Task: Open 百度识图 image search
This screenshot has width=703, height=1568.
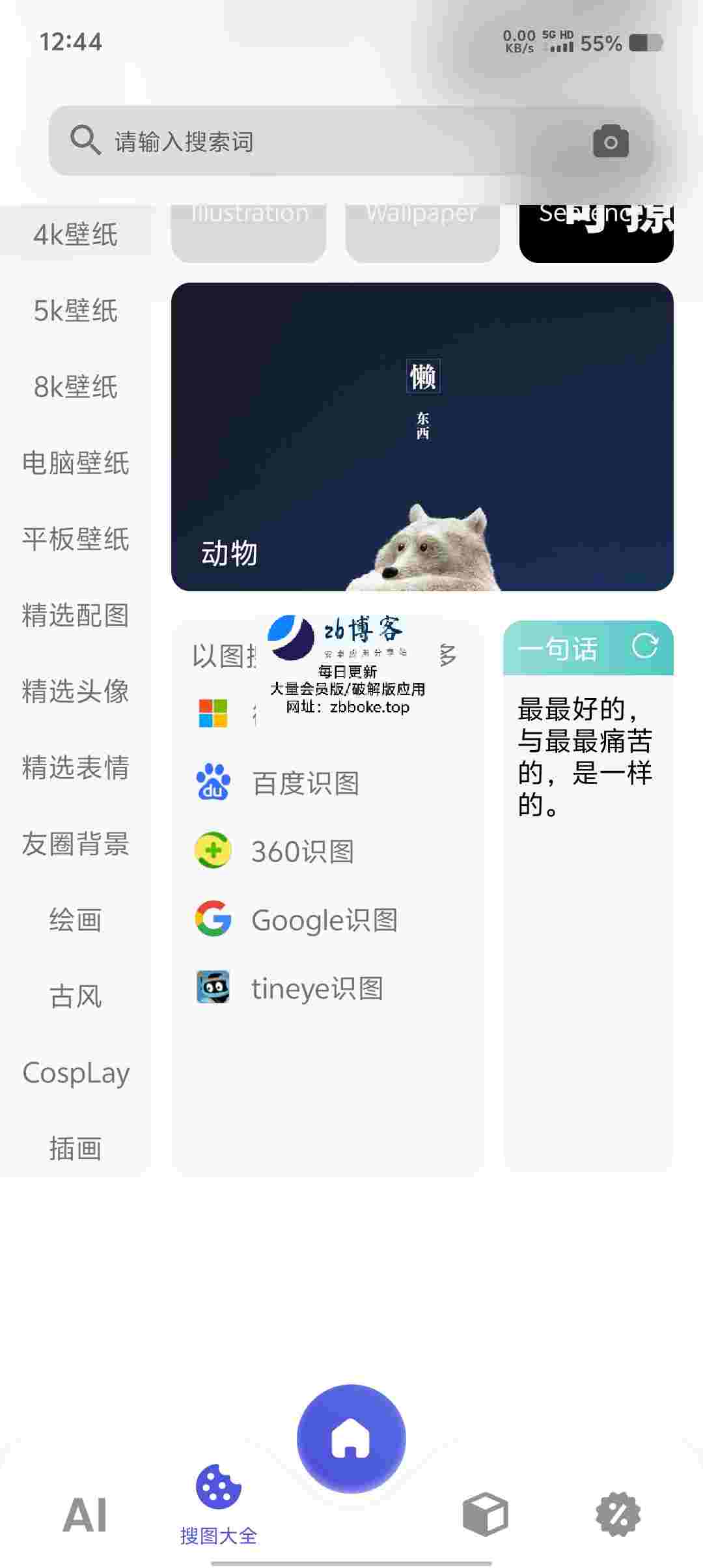Action: pyautogui.click(x=305, y=783)
